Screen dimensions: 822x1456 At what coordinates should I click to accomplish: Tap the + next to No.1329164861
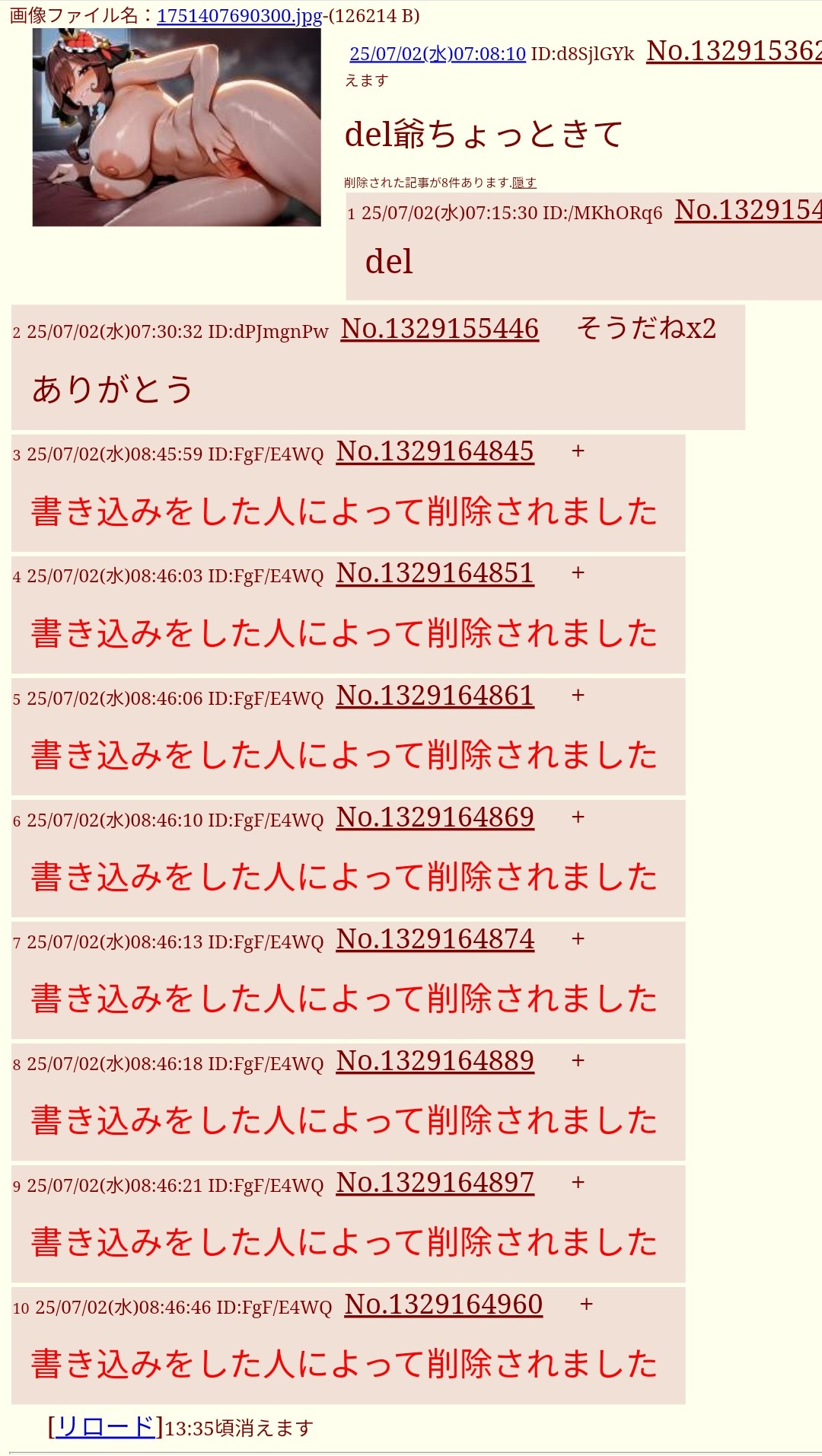tap(578, 695)
